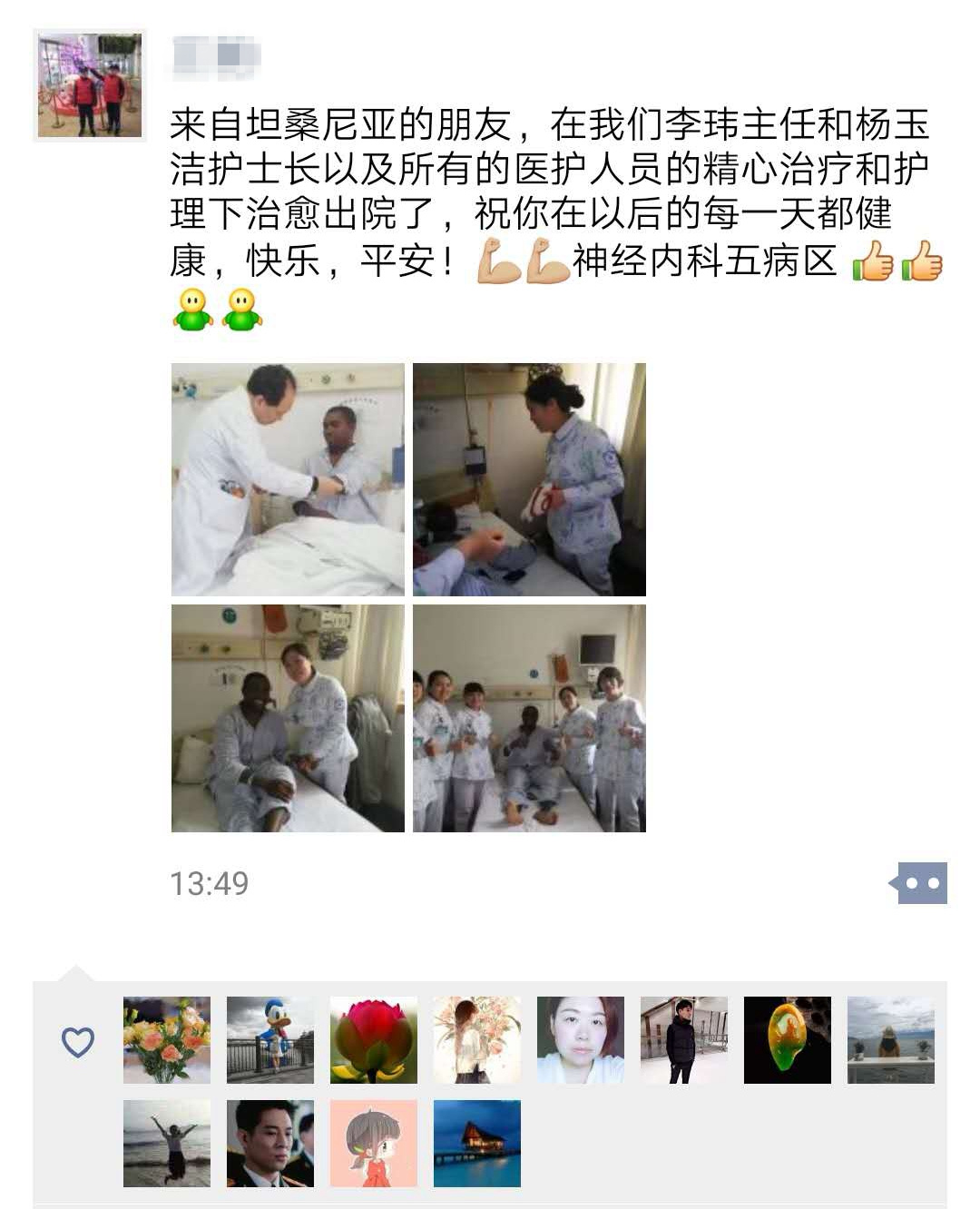Open liker with man in black coat avatar
The width and height of the screenshot is (980, 1209).
[x=684, y=1040]
